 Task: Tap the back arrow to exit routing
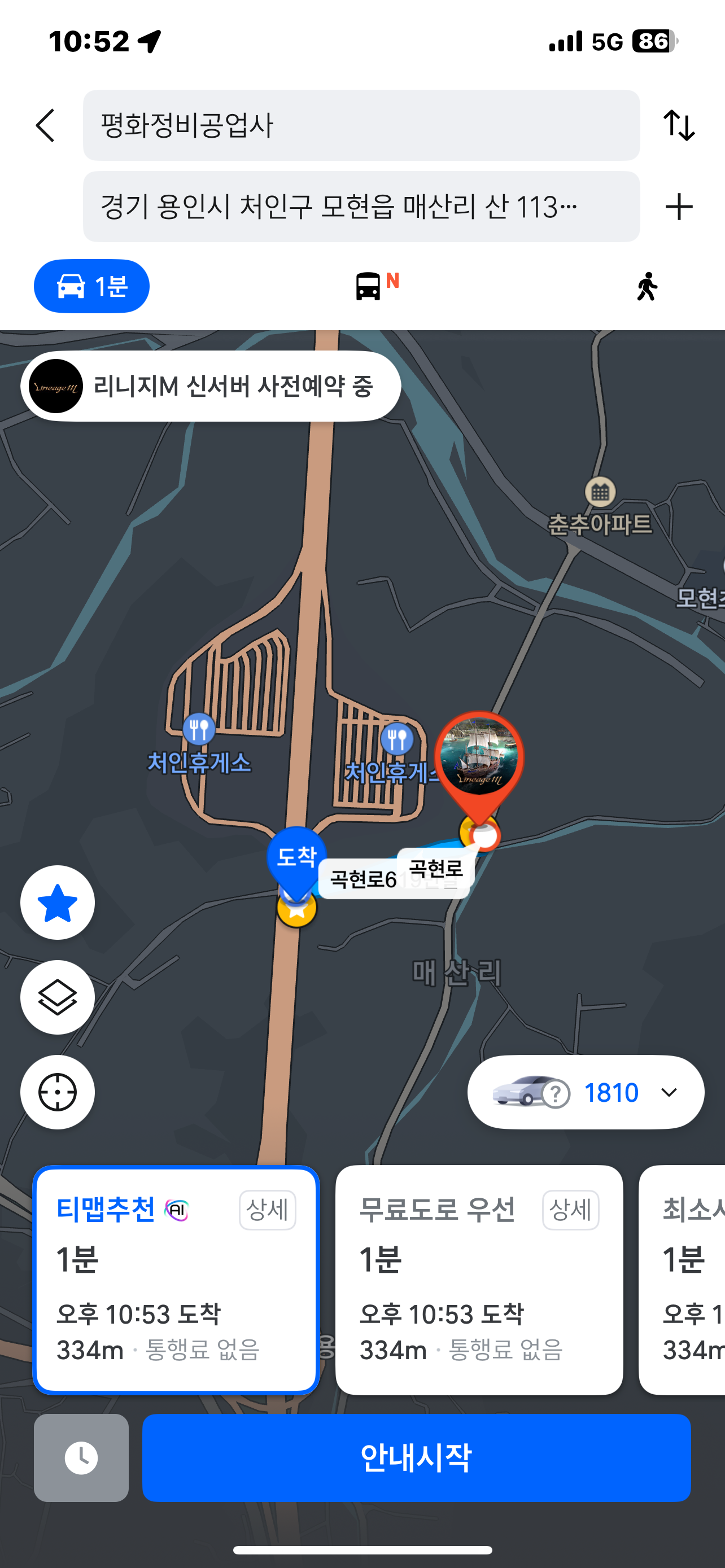click(46, 126)
